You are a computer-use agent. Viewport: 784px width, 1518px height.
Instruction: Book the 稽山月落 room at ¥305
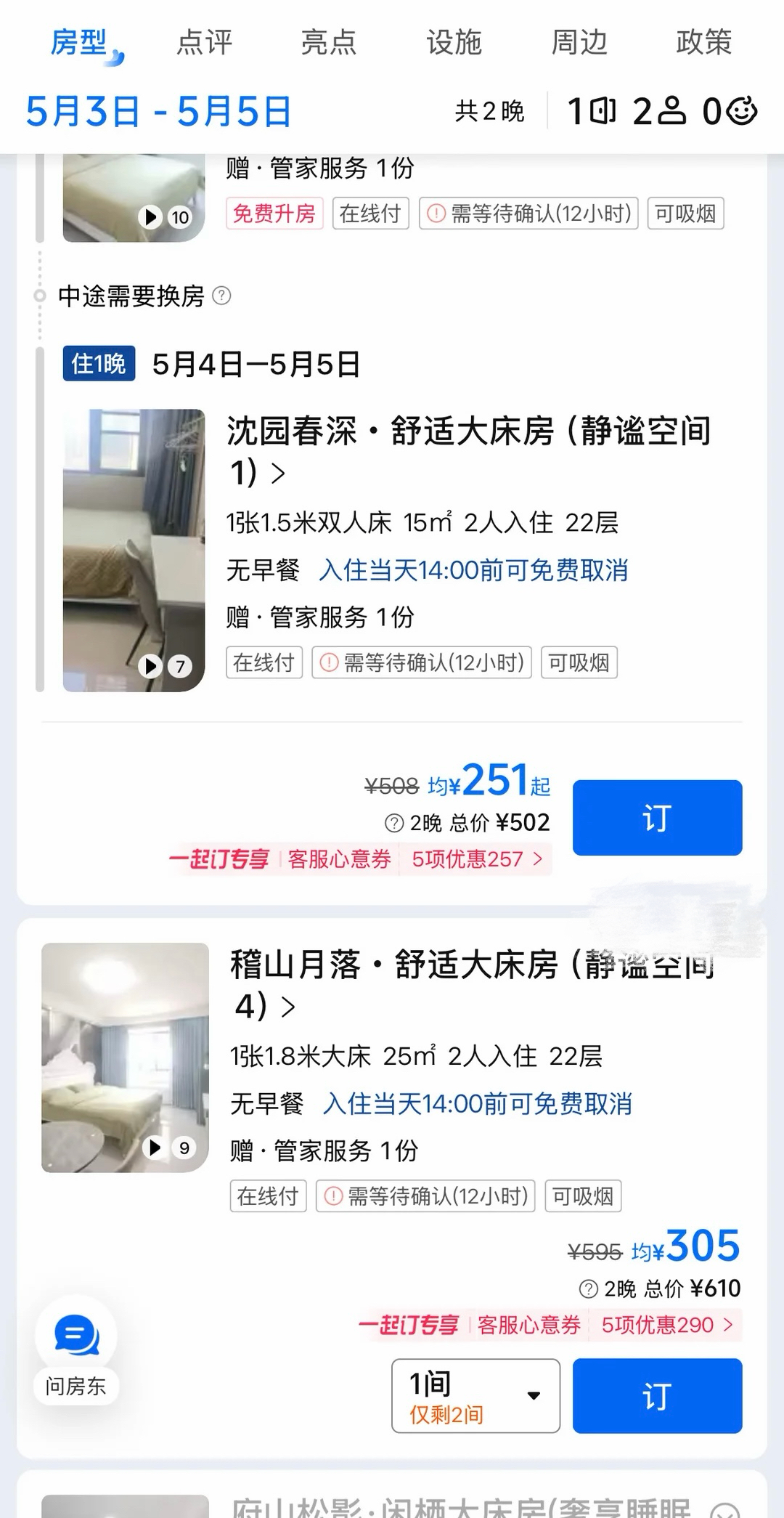(656, 1395)
